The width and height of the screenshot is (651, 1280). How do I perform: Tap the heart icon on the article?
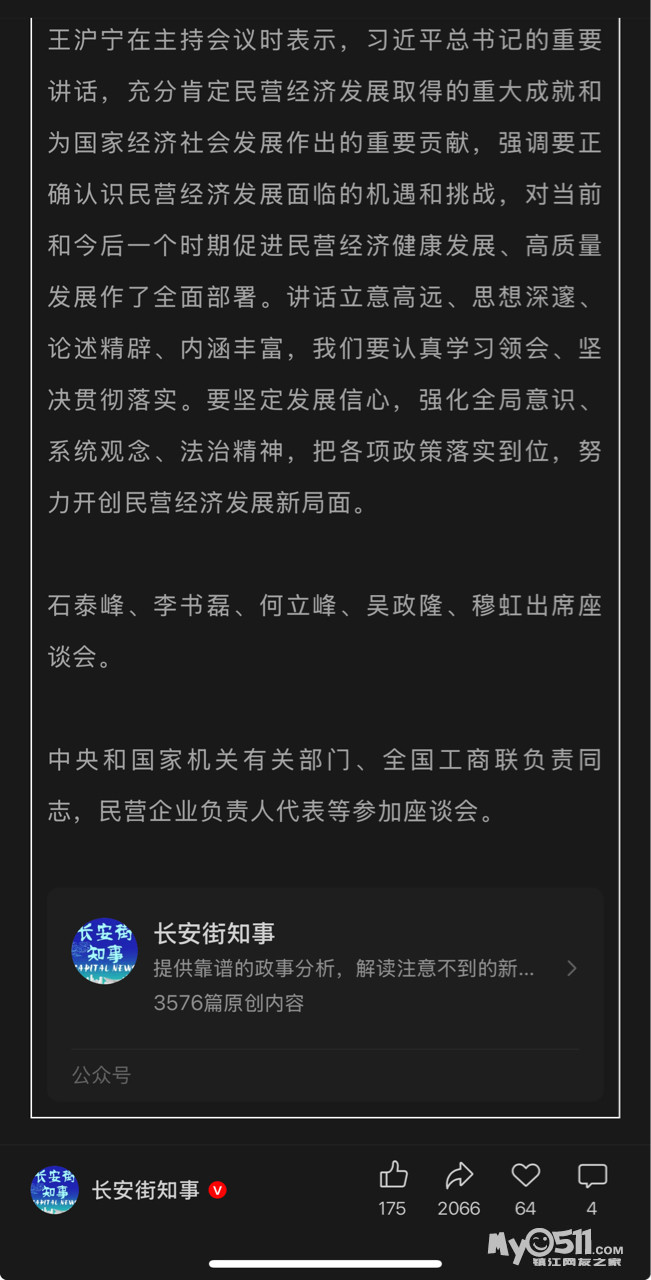(x=525, y=1175)
